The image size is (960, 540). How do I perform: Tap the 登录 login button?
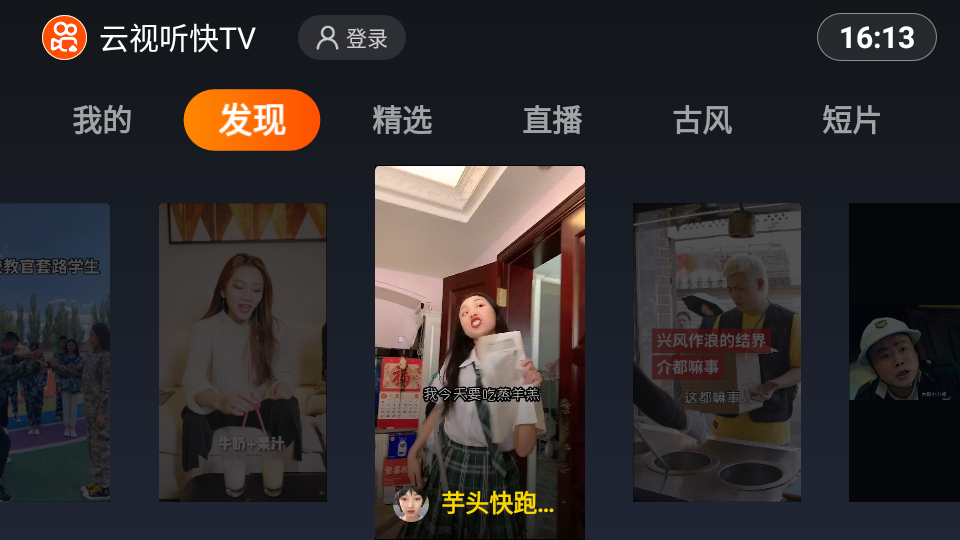click(352, 38)
